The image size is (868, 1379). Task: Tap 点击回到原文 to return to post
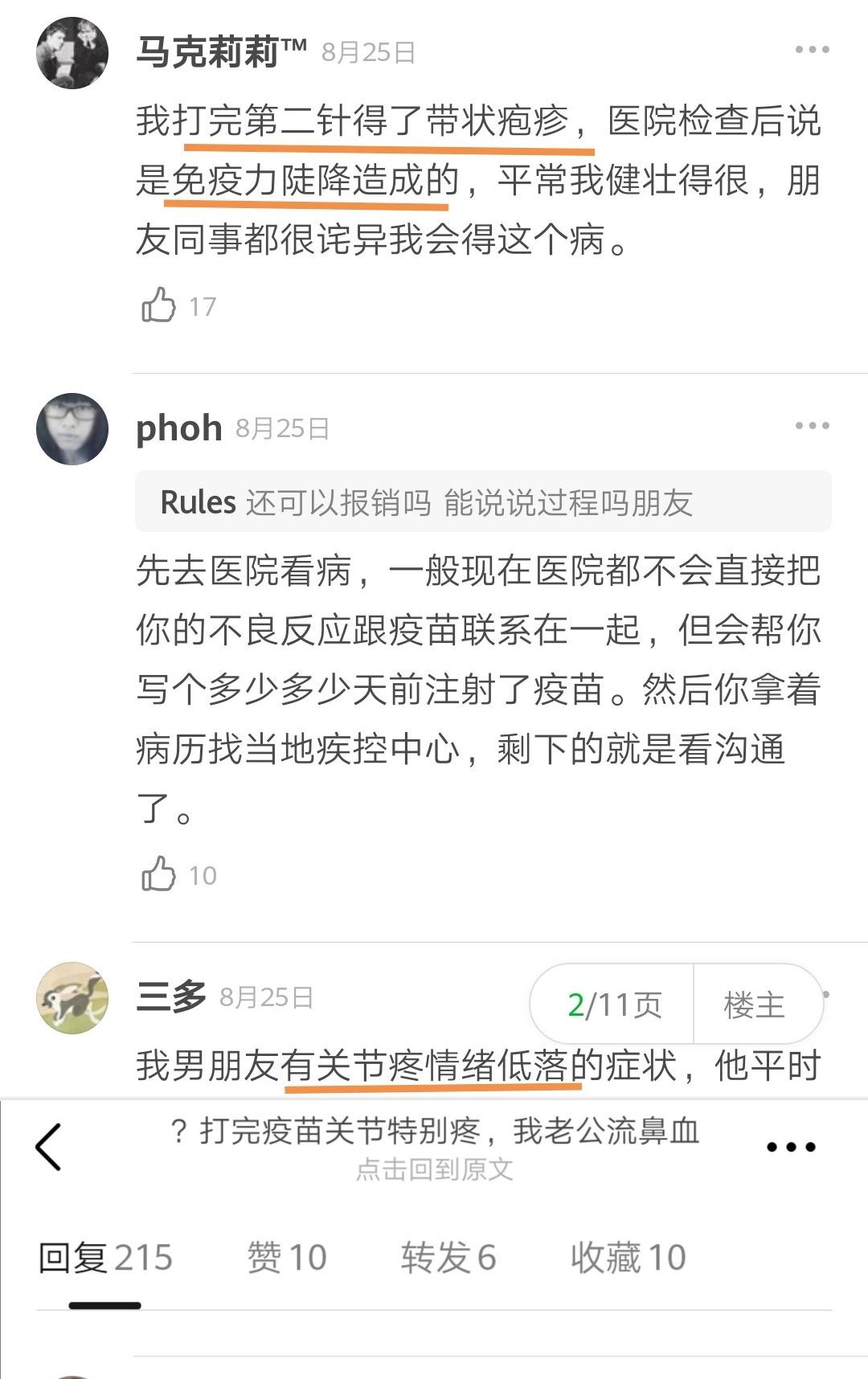pos(434,1169)
